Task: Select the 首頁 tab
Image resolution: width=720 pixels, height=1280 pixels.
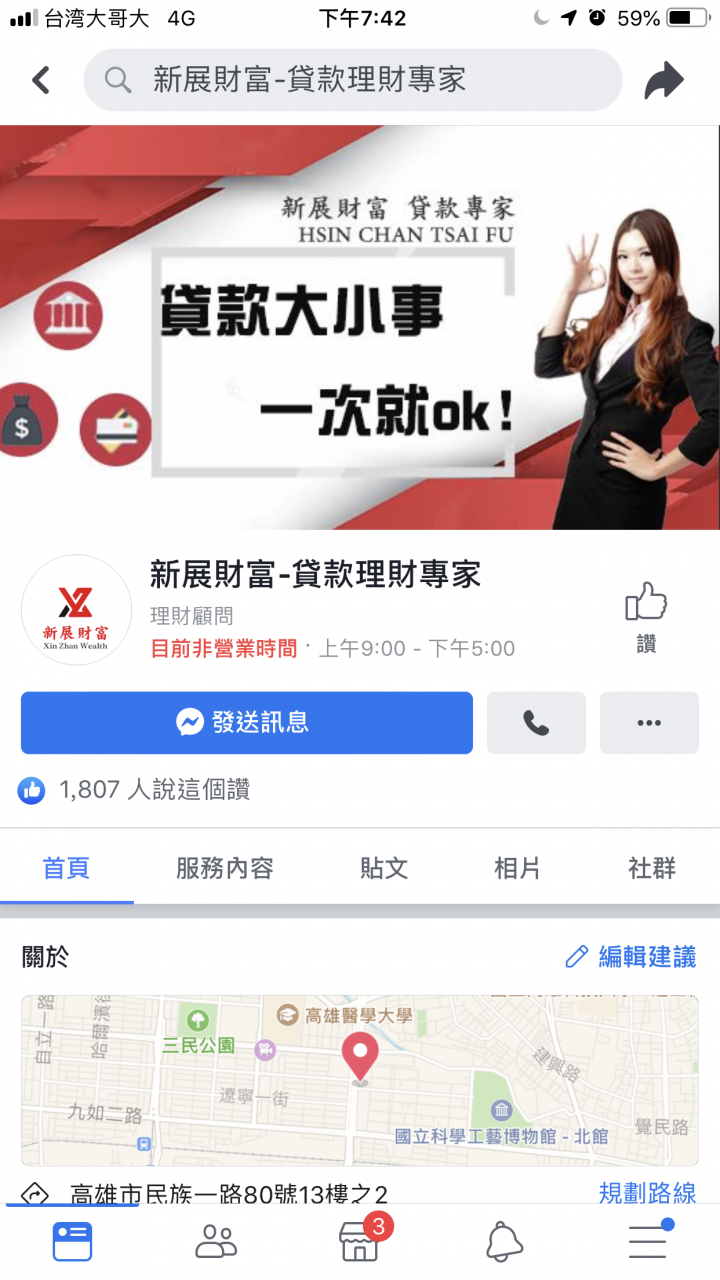Action: tap(66, 868)
